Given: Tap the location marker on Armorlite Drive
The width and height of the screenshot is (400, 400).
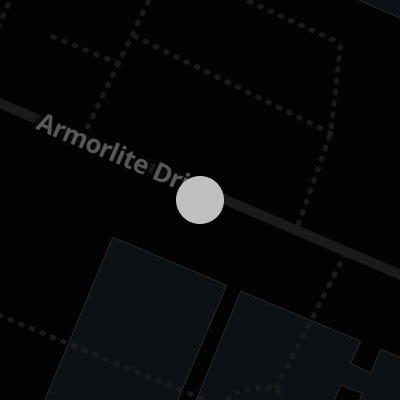Looking at the screenshot, I should [x=200, y=200].
